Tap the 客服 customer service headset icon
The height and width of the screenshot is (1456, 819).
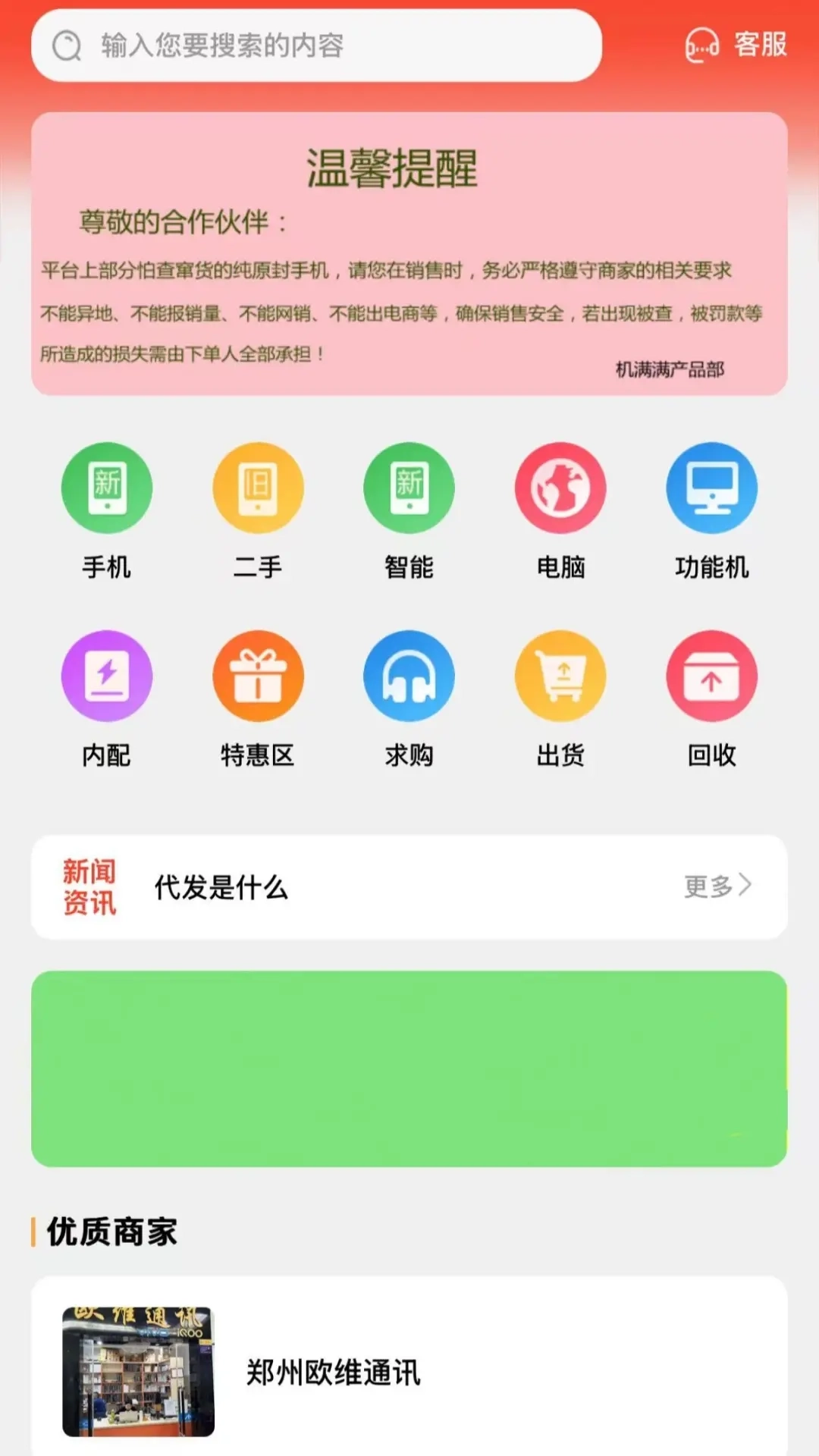pyautogui.click(x=701, y=45)
